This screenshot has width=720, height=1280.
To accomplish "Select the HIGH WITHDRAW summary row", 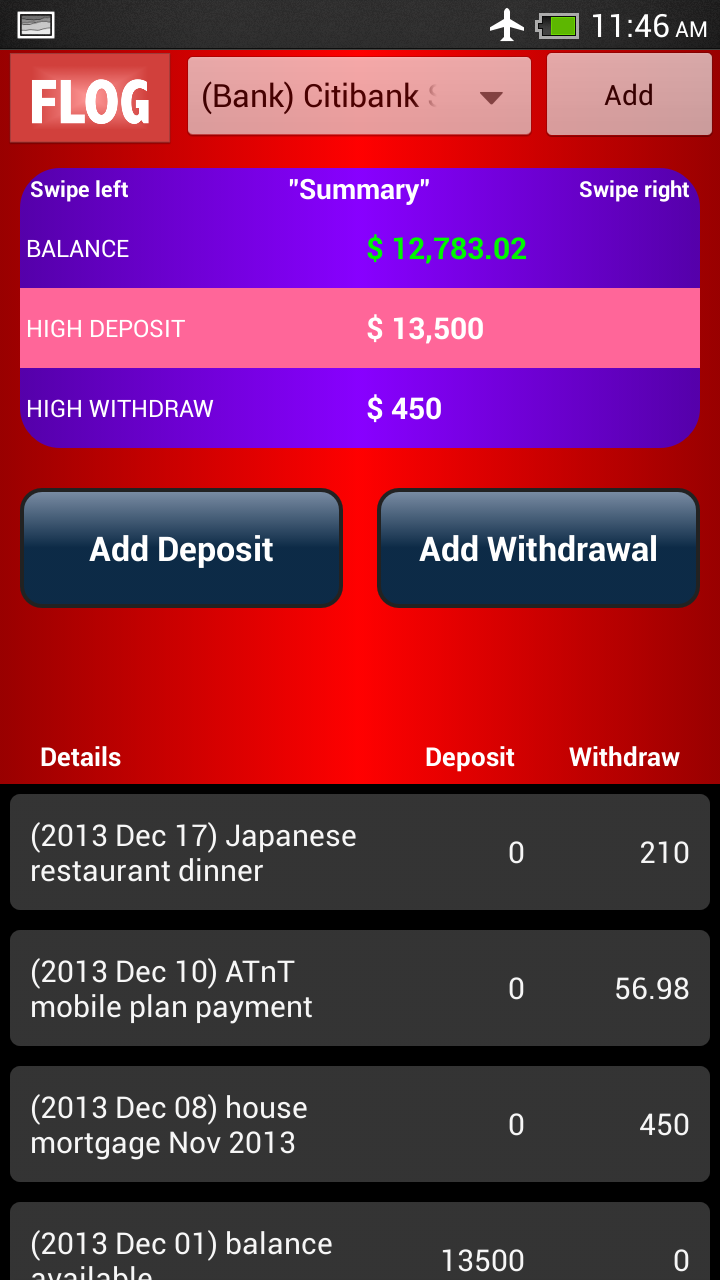I will pyautogui.click(x=360, y=408).
